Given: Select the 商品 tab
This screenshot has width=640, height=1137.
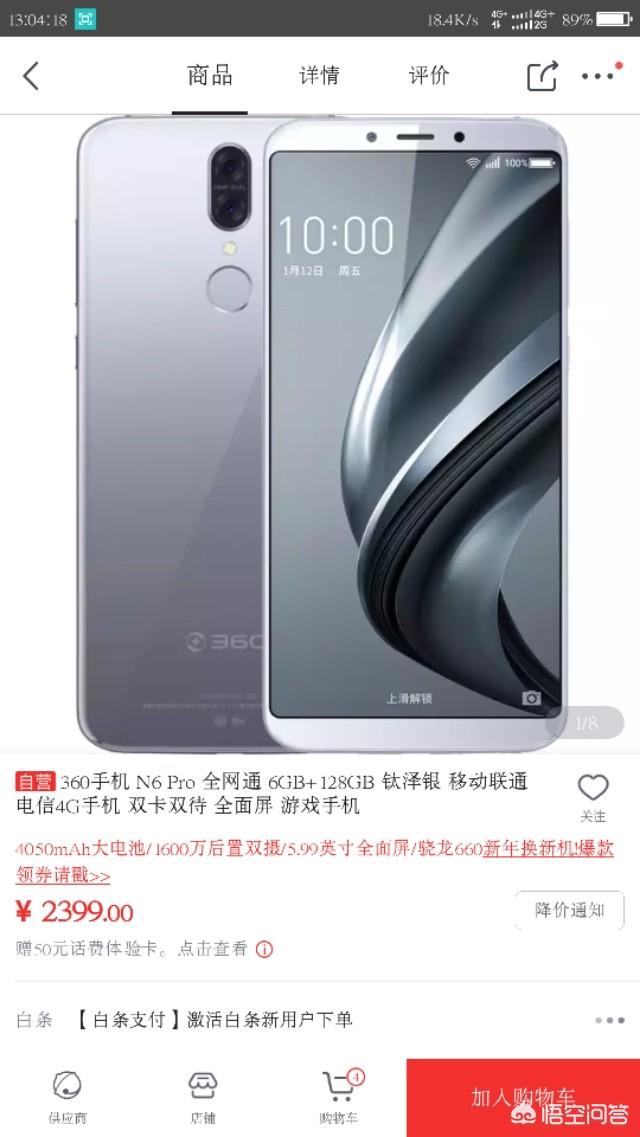Looking at the screenshot, I should coord(210,76).
